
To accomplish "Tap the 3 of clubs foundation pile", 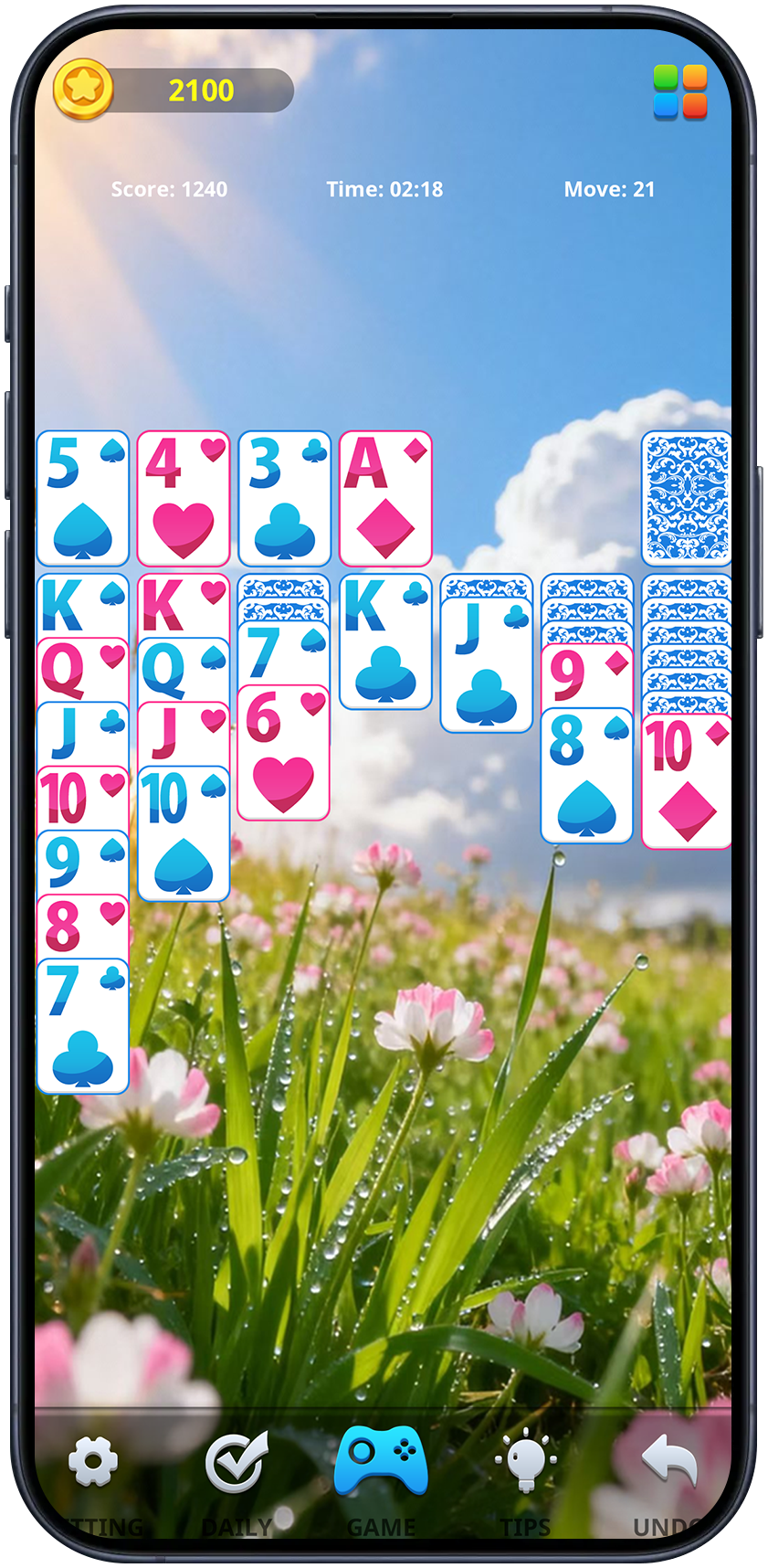I will click(284, 499).
